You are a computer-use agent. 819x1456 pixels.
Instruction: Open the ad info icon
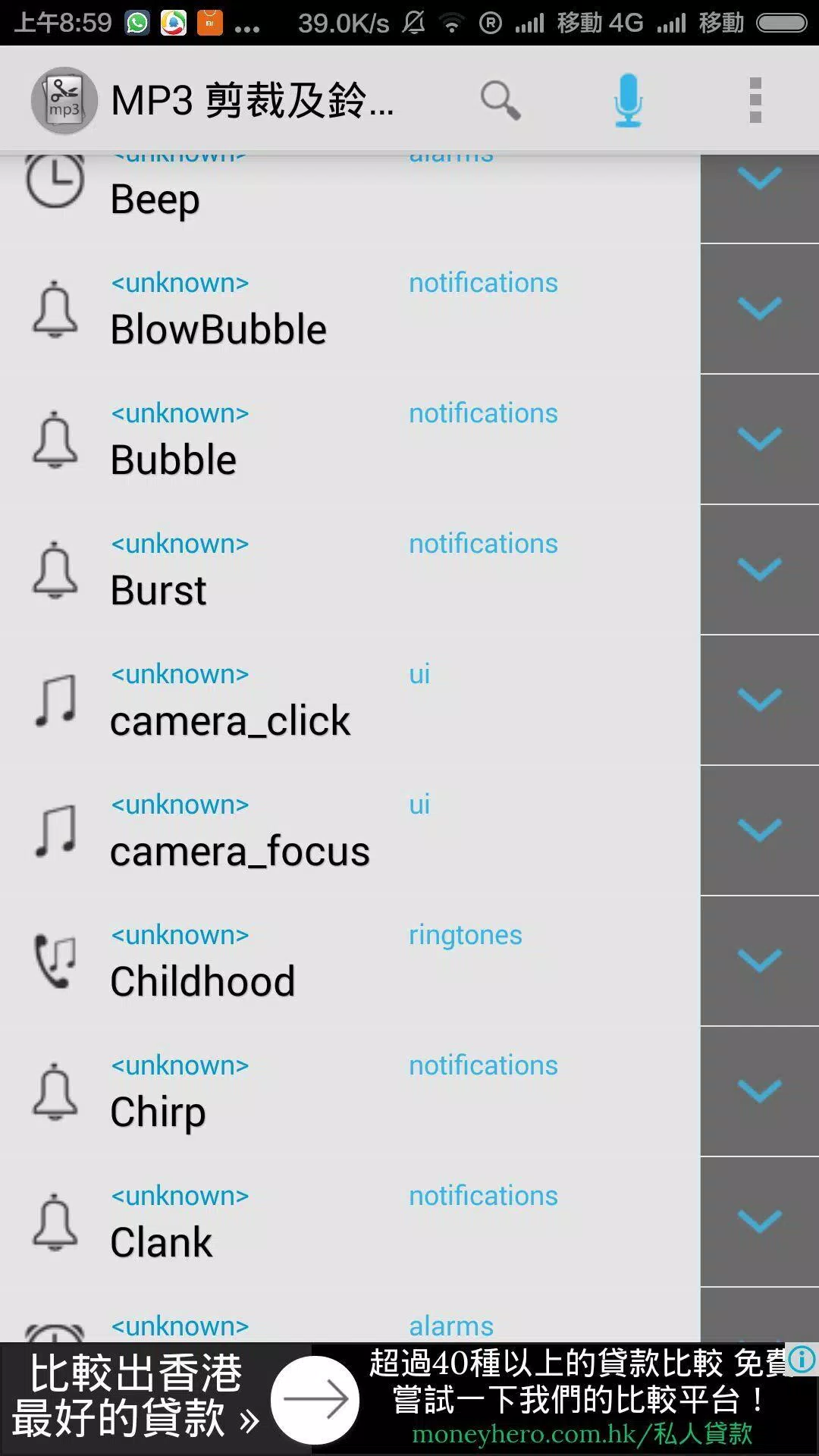click(802, 1359)
